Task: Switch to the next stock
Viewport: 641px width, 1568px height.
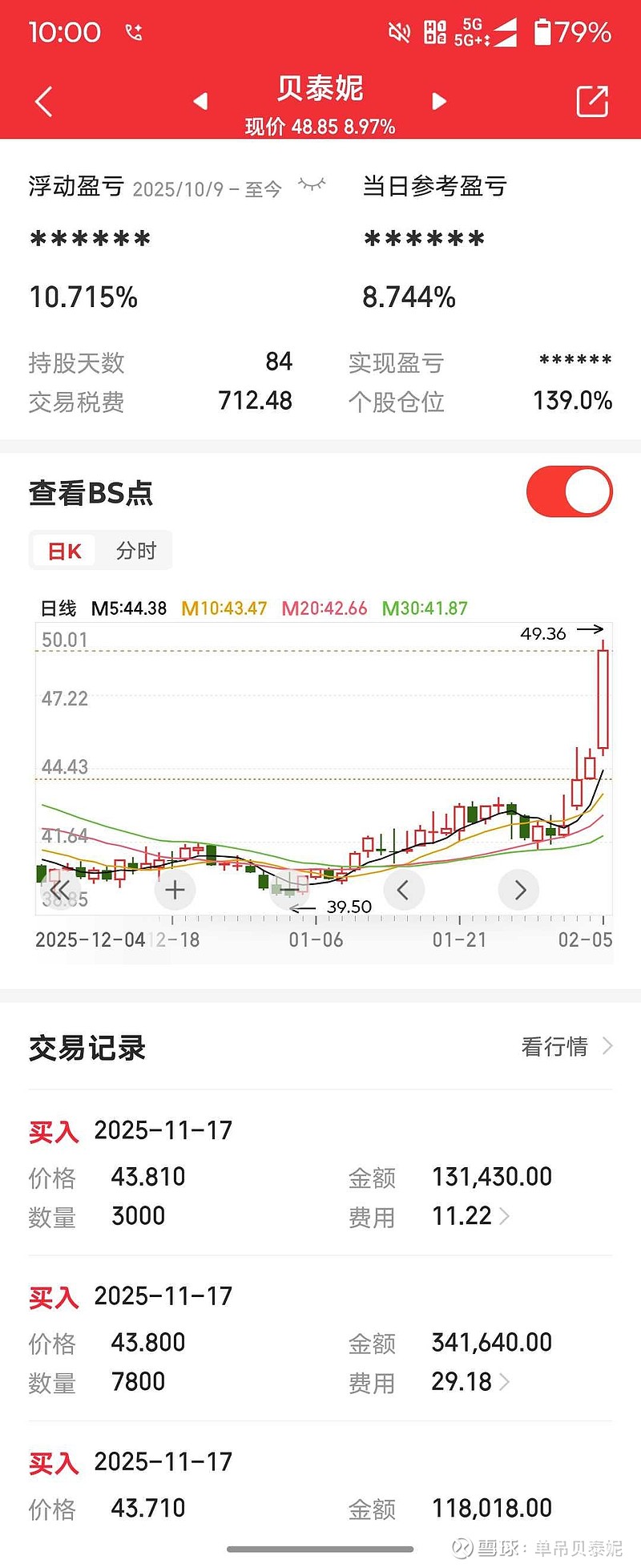Action: tap(439, 101)
